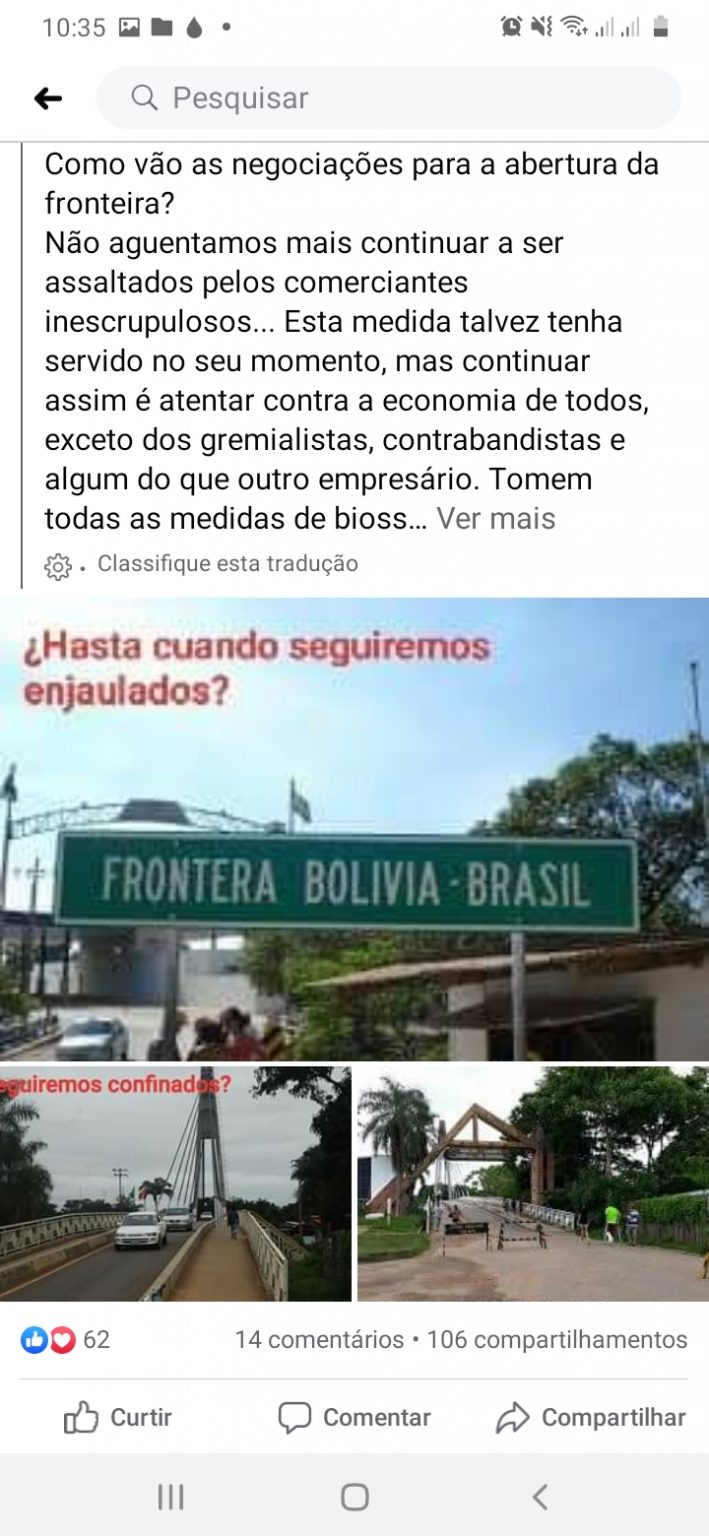This screenshot has height=1536, width=709.
Task: Go back using the arrow icon
Action: [x=48, y=98]
